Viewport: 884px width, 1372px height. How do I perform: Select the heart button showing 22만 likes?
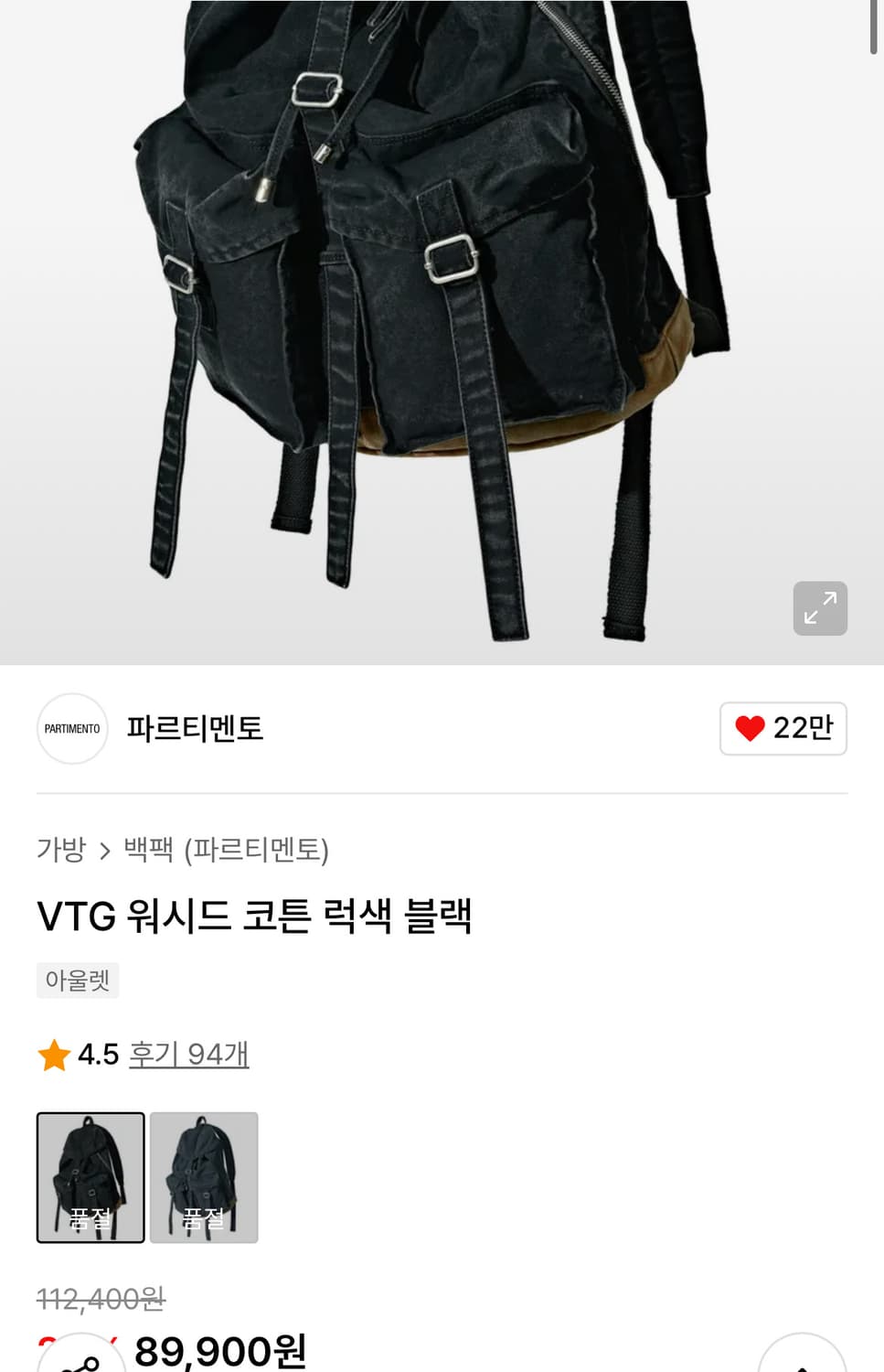(x=783, y=729)
